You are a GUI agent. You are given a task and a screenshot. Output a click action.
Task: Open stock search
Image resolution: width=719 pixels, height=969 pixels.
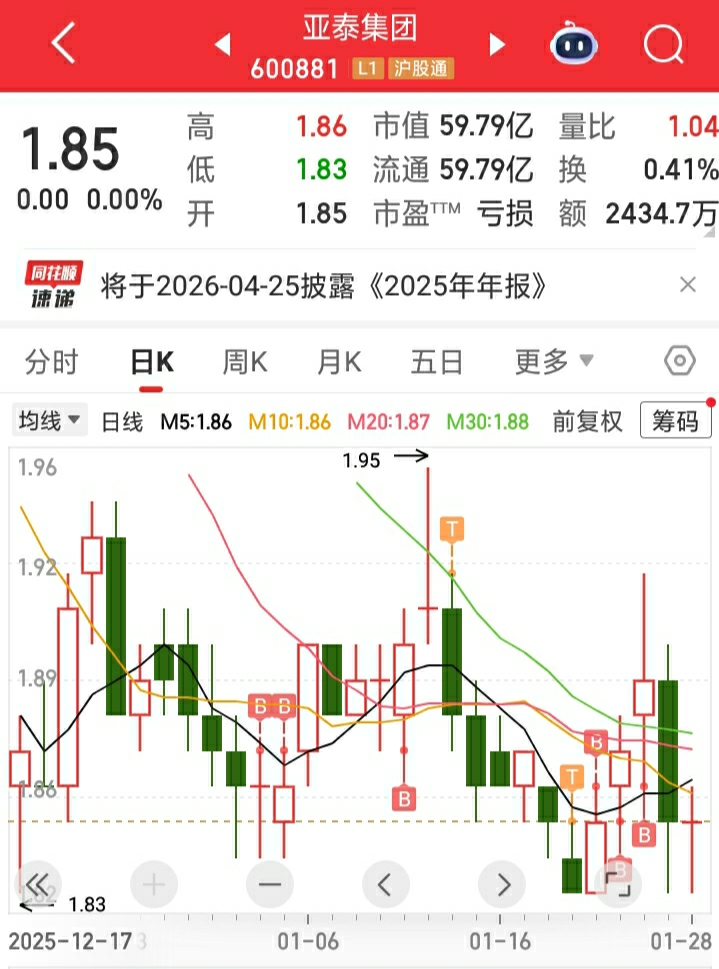[x=663, y=44]
